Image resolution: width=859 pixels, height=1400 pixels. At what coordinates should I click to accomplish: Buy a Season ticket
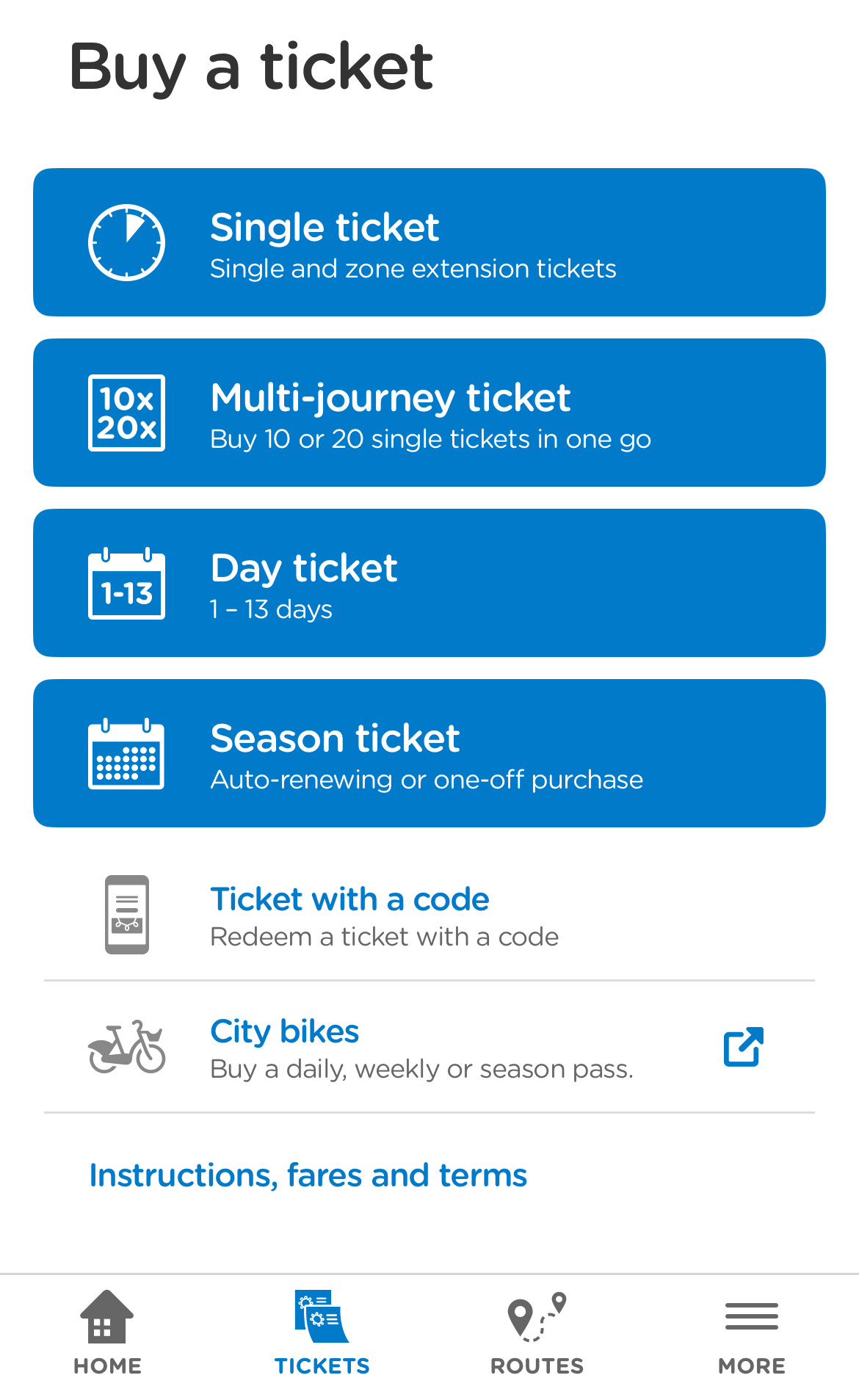tap(429, 753)
